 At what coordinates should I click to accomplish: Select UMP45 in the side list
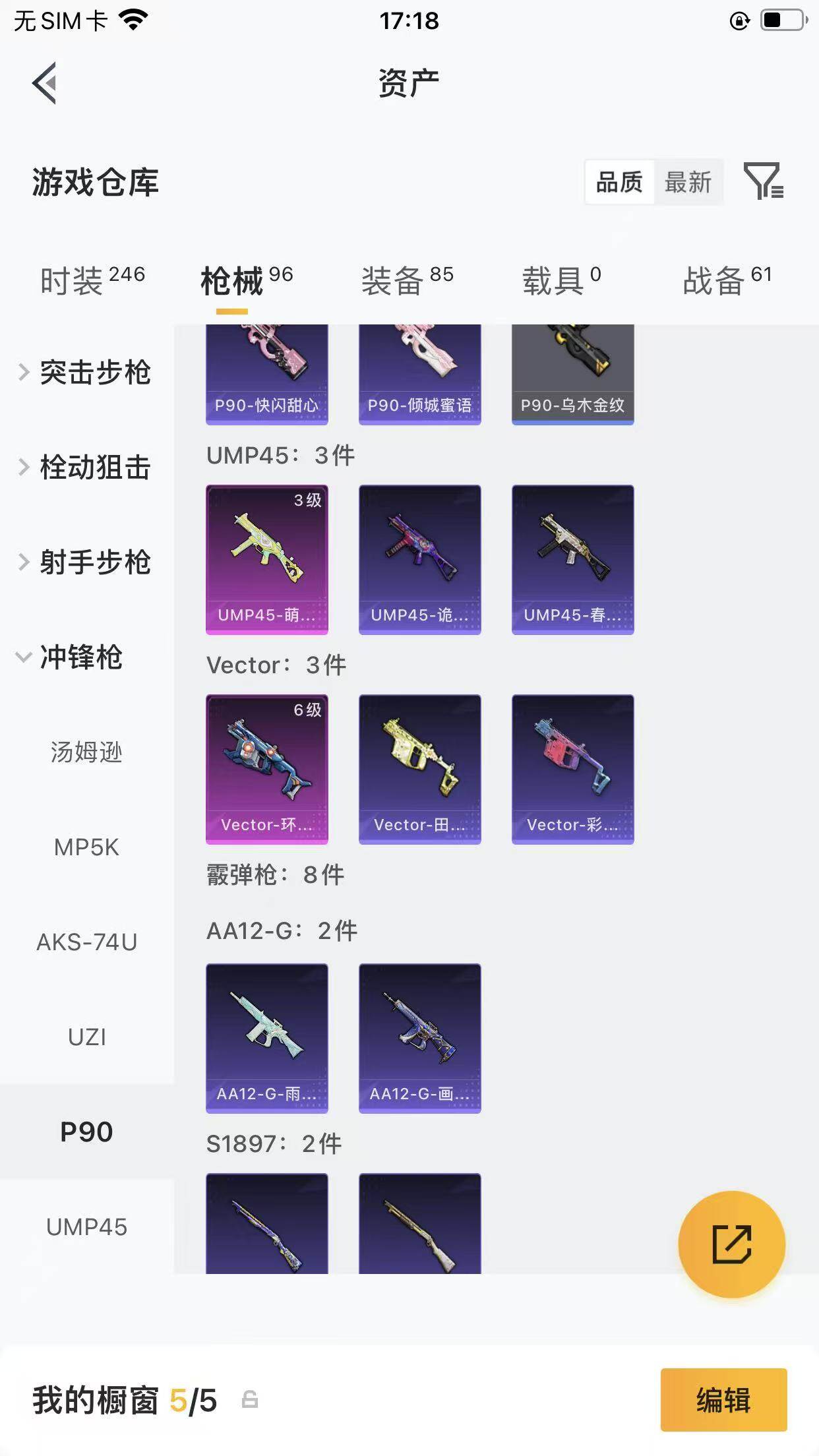[86, 1227]
